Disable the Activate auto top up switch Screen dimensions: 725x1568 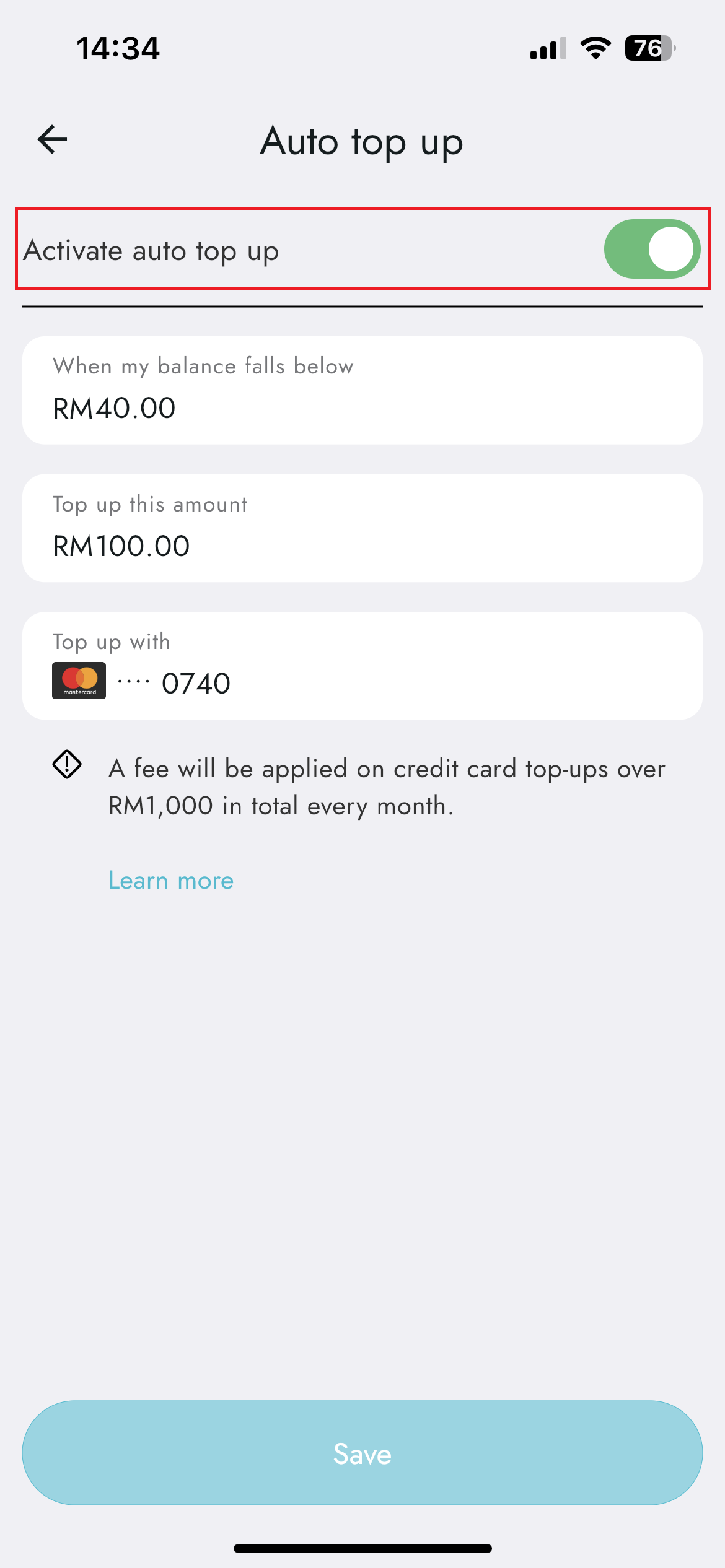click(651, 249)
